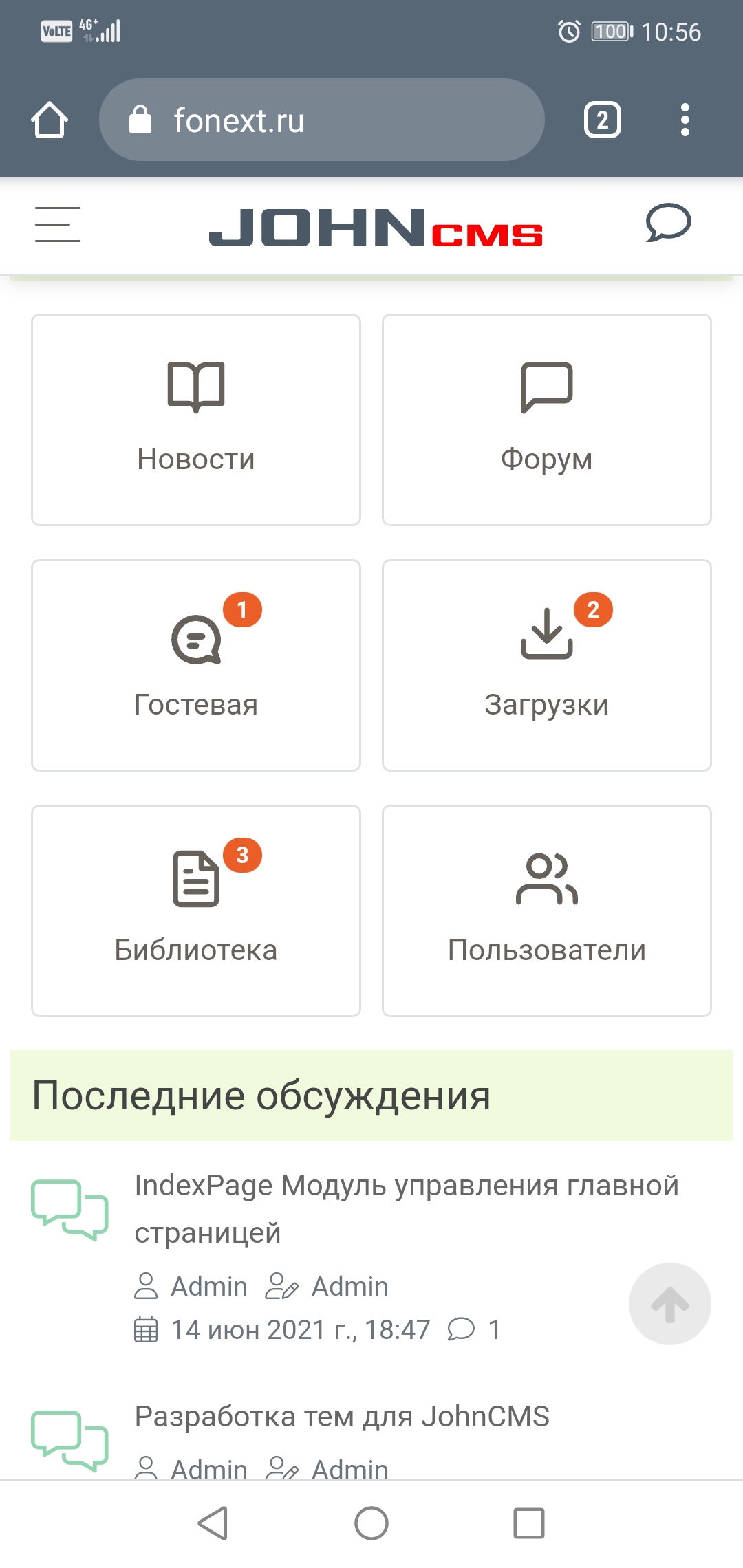Image resolution: width=743 pixels, height=1568 pixels.
Task: Open the Гостевая guestbook card
Action: [196, 665]
